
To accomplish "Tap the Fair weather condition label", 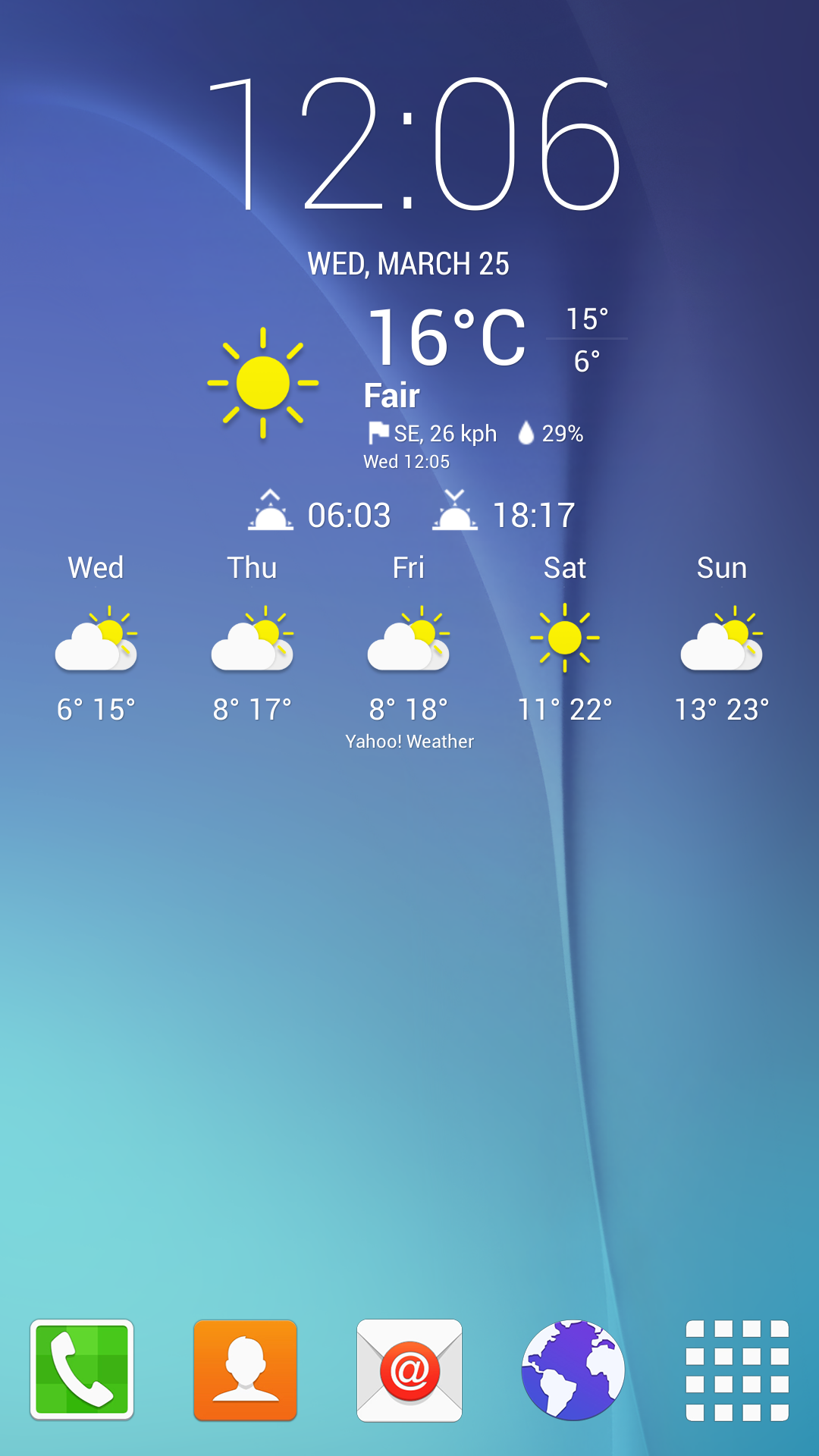I will coord(393,394).
